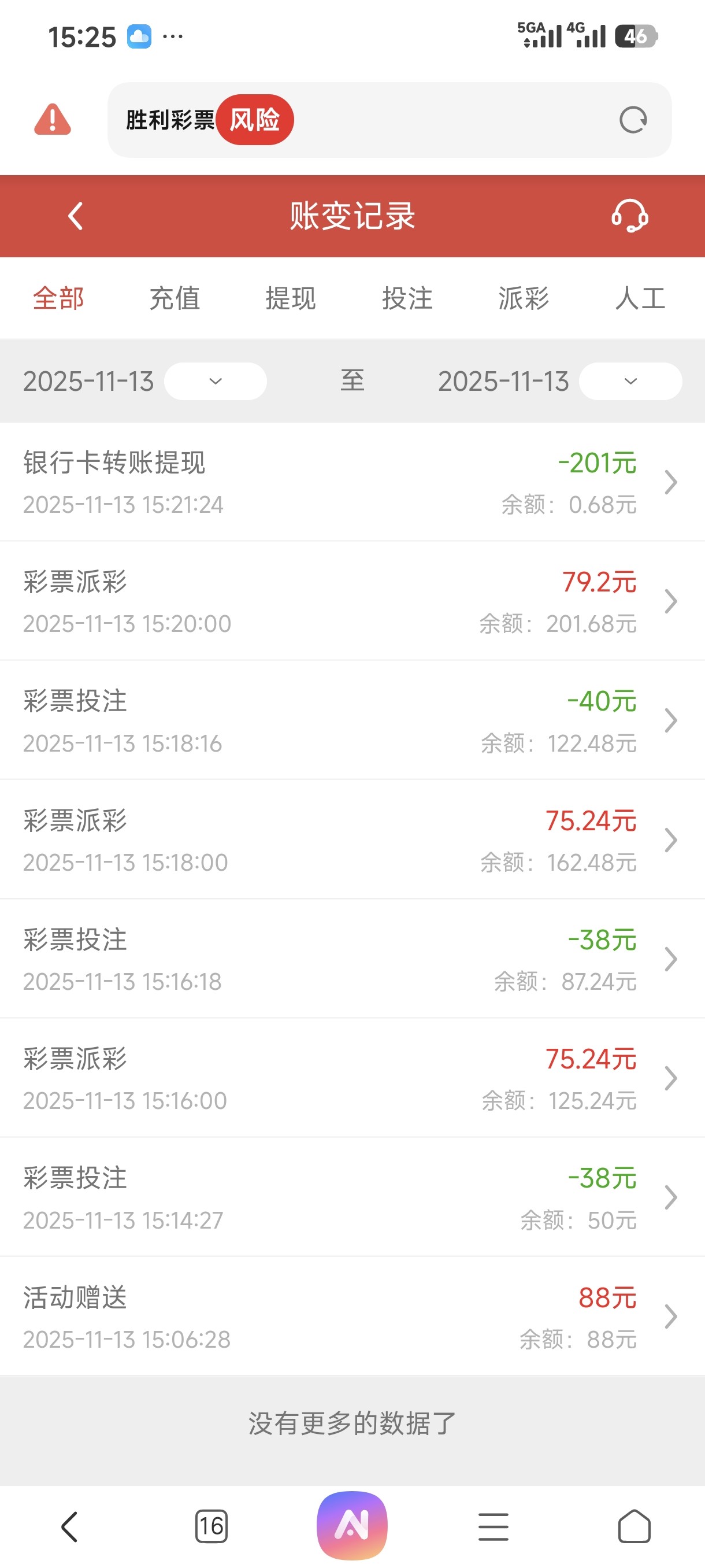Reload the page in the address bar
Screen dimensions: 705x1568
coord(633,120)
